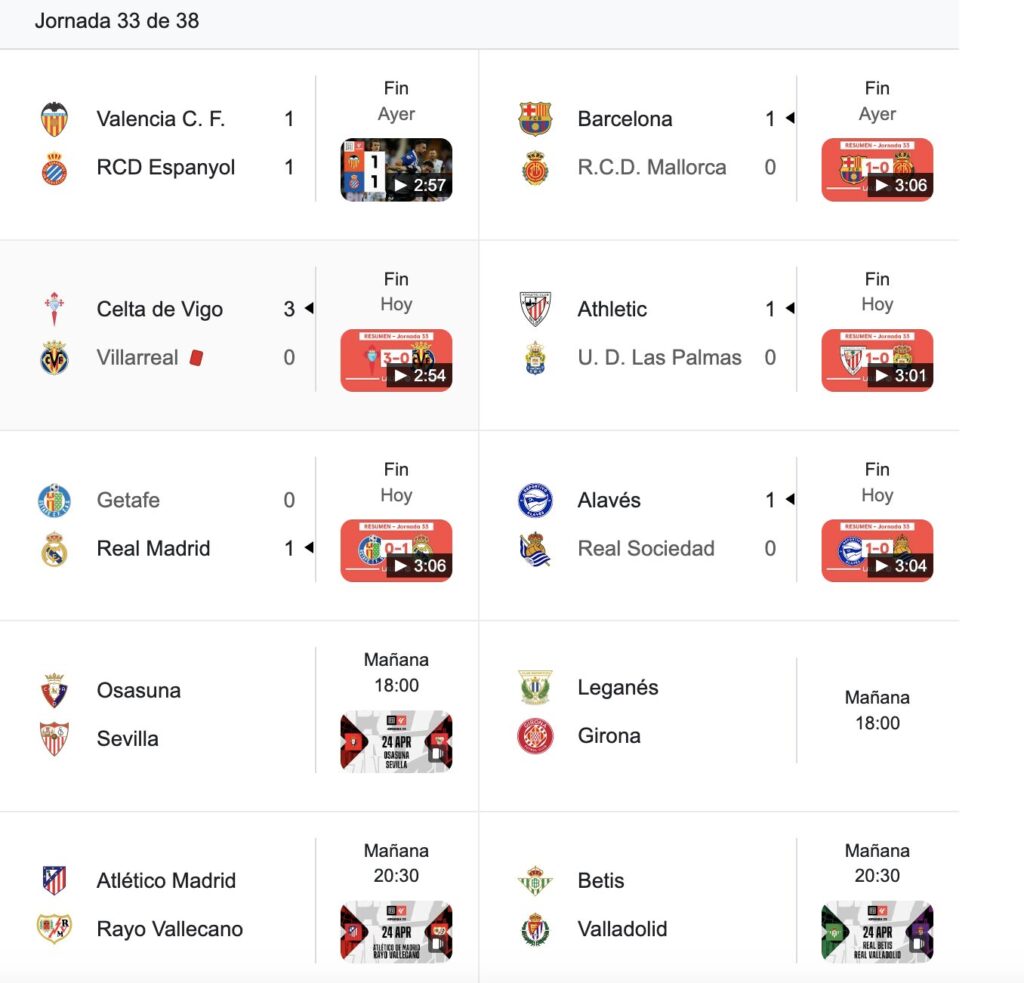
Task: Tap the Atlético–Rayo Vallecano preview thumbnail
Action: tap(396, 931)
